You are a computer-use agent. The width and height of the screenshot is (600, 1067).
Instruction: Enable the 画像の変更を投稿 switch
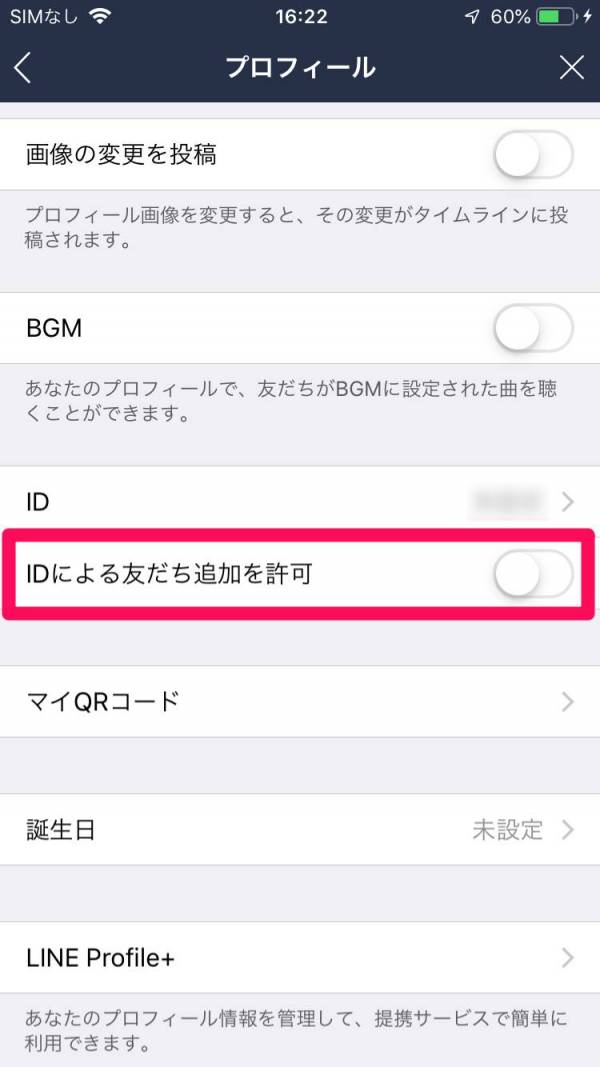point(533,154)
